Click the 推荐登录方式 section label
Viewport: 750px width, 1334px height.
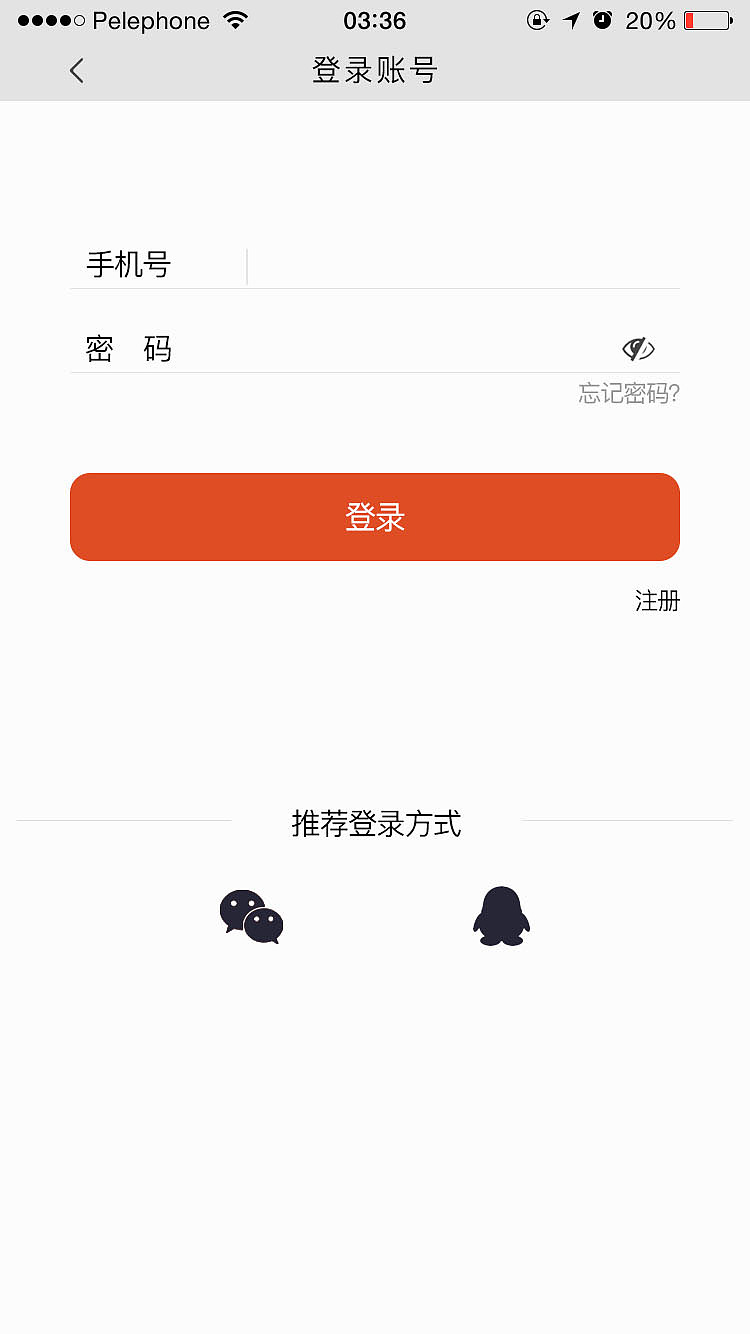click(x=374, y=824)
